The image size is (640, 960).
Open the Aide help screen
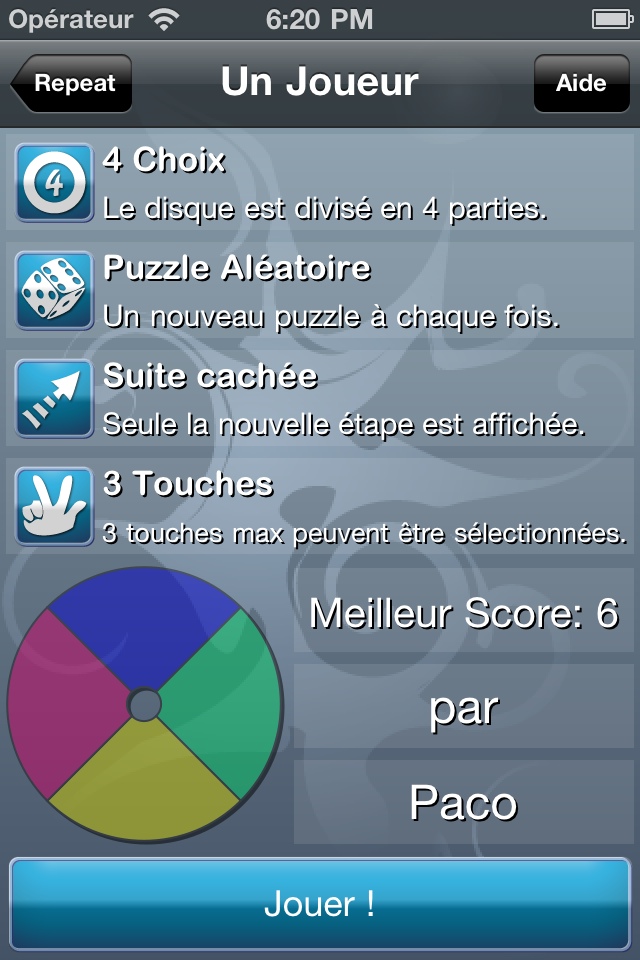pos(581,84)
